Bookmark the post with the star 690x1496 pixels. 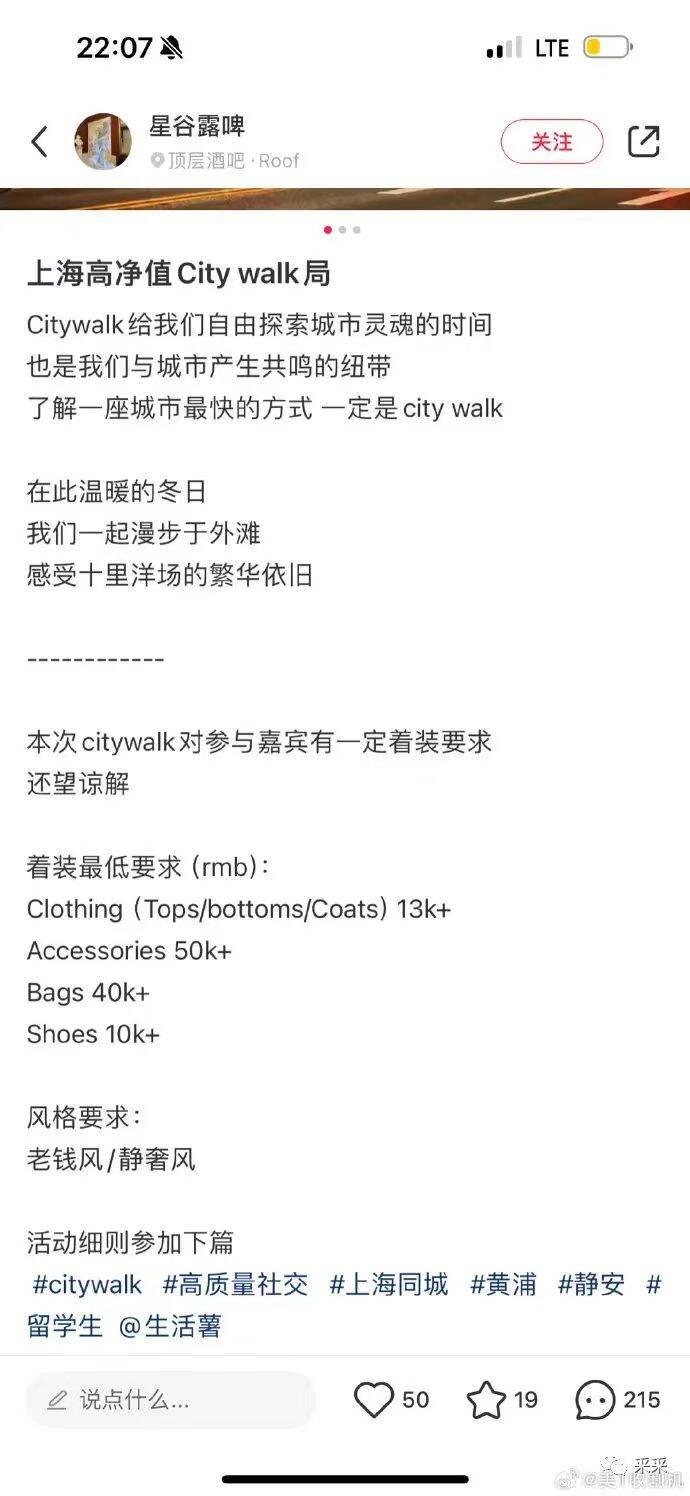tap(487, 1400)
